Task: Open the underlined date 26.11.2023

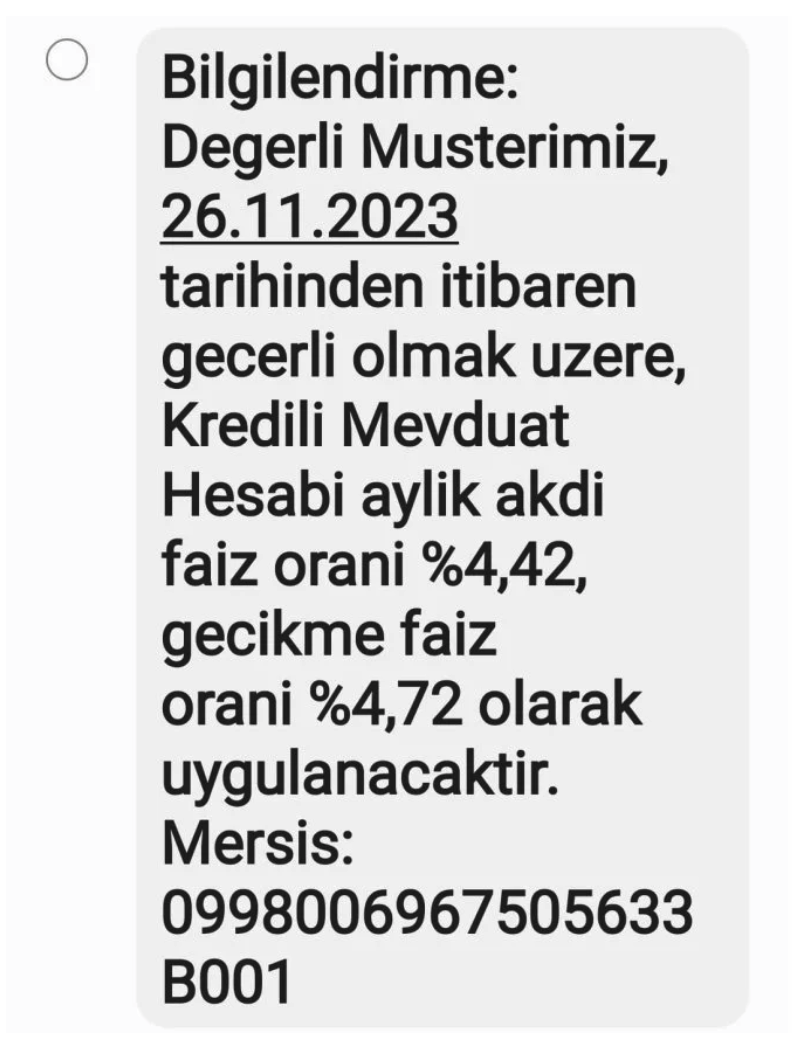Action: tap(309, 216)
